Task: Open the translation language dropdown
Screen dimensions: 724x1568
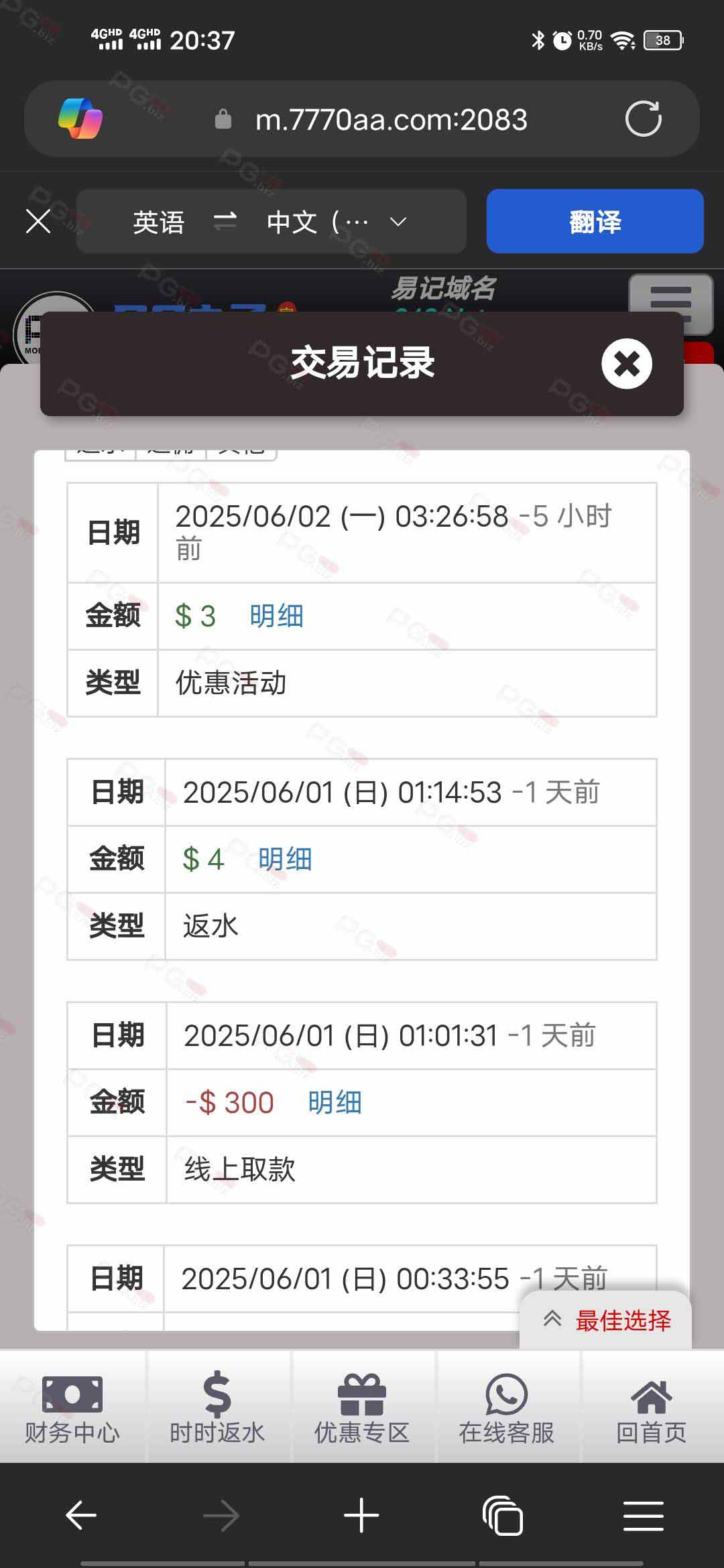Action: [x=398, y=221]
